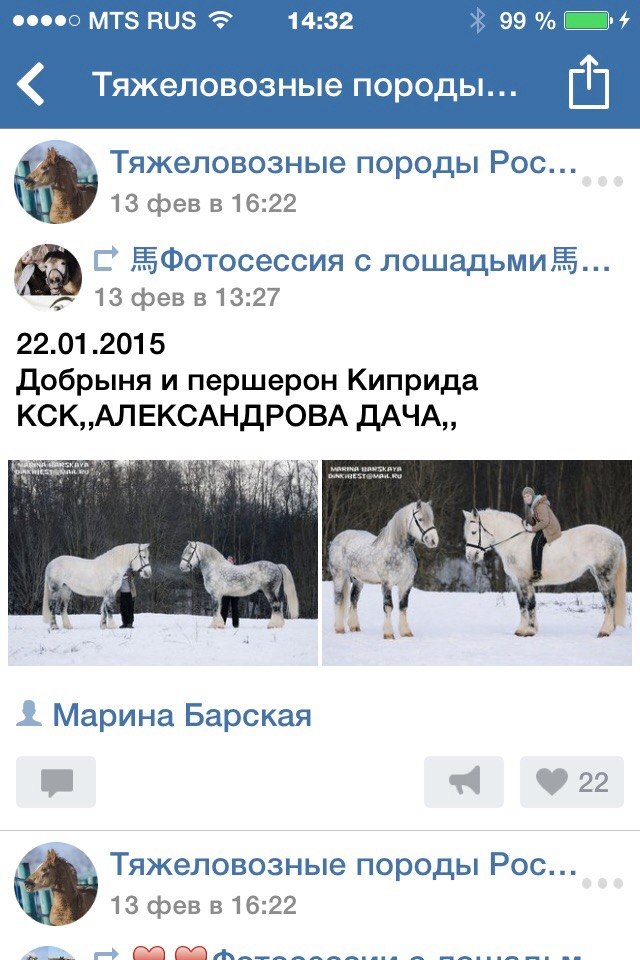Image resolution: width=640 pixels, height=960 pixels.
Task: Open the Тяжеловозные породы group name in the first post
Action: 342,163
